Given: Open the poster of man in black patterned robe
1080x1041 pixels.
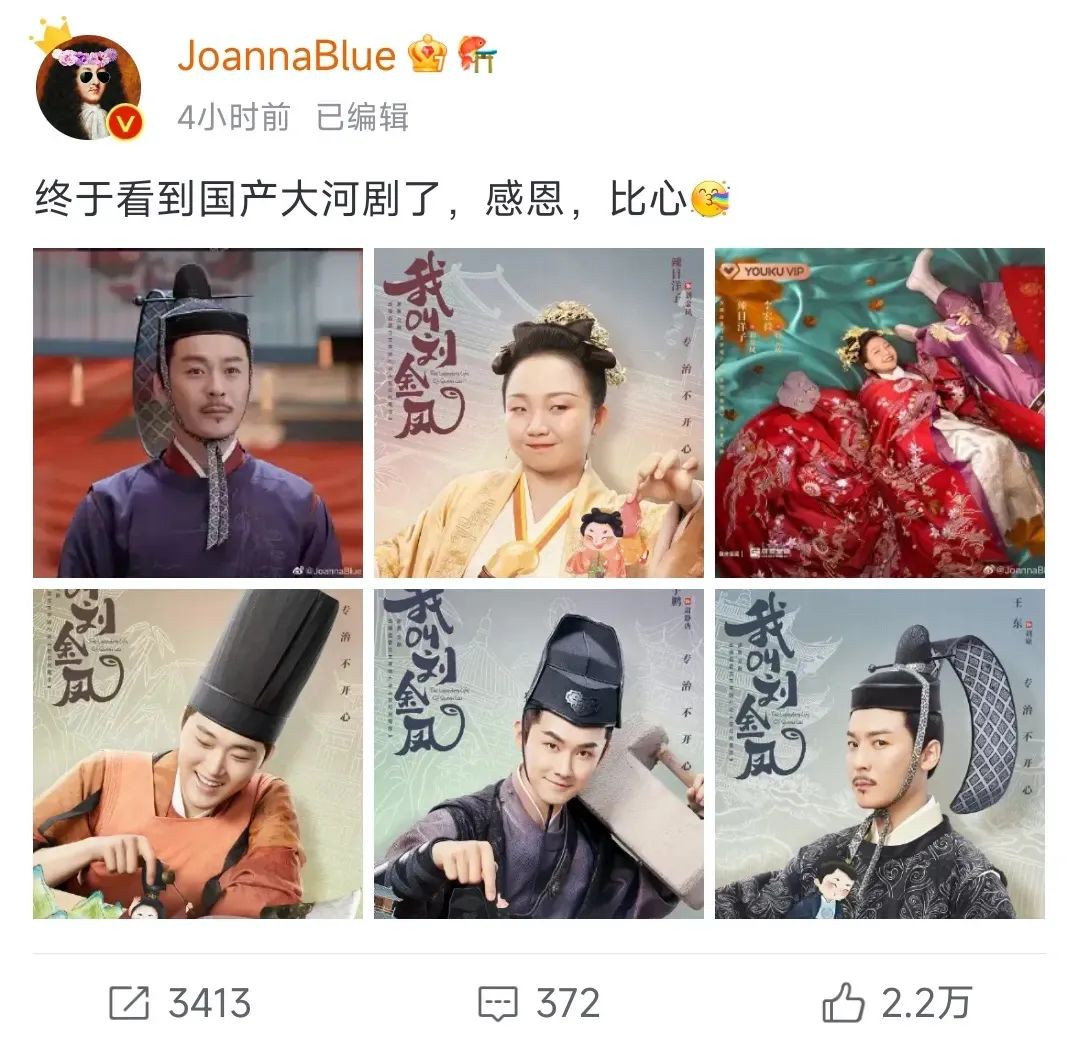Looking at the screenshot, I should tap(879, 753).
